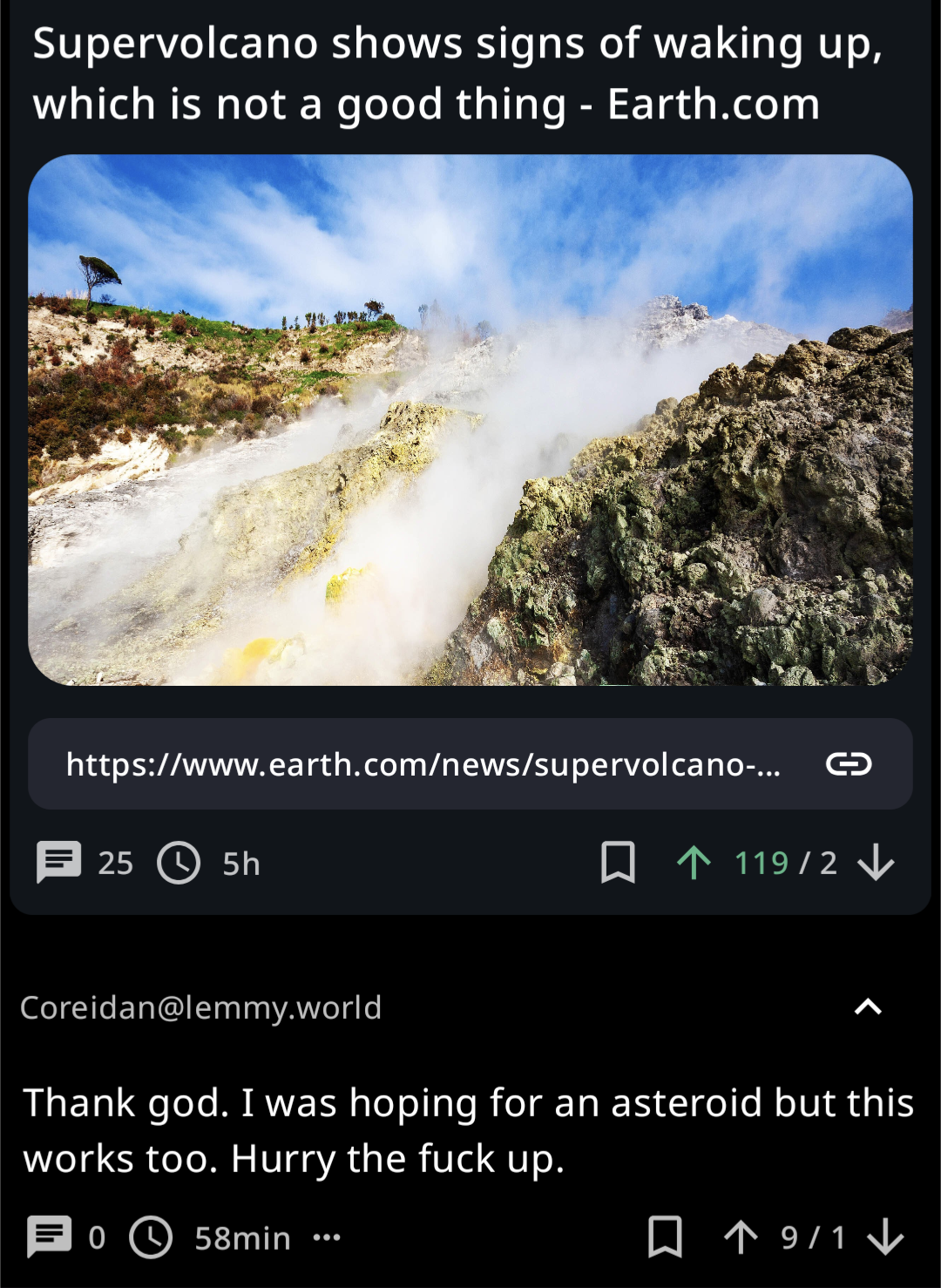Reply to Coreidan's comment
941x1288 pixels.
(50, 1237)
